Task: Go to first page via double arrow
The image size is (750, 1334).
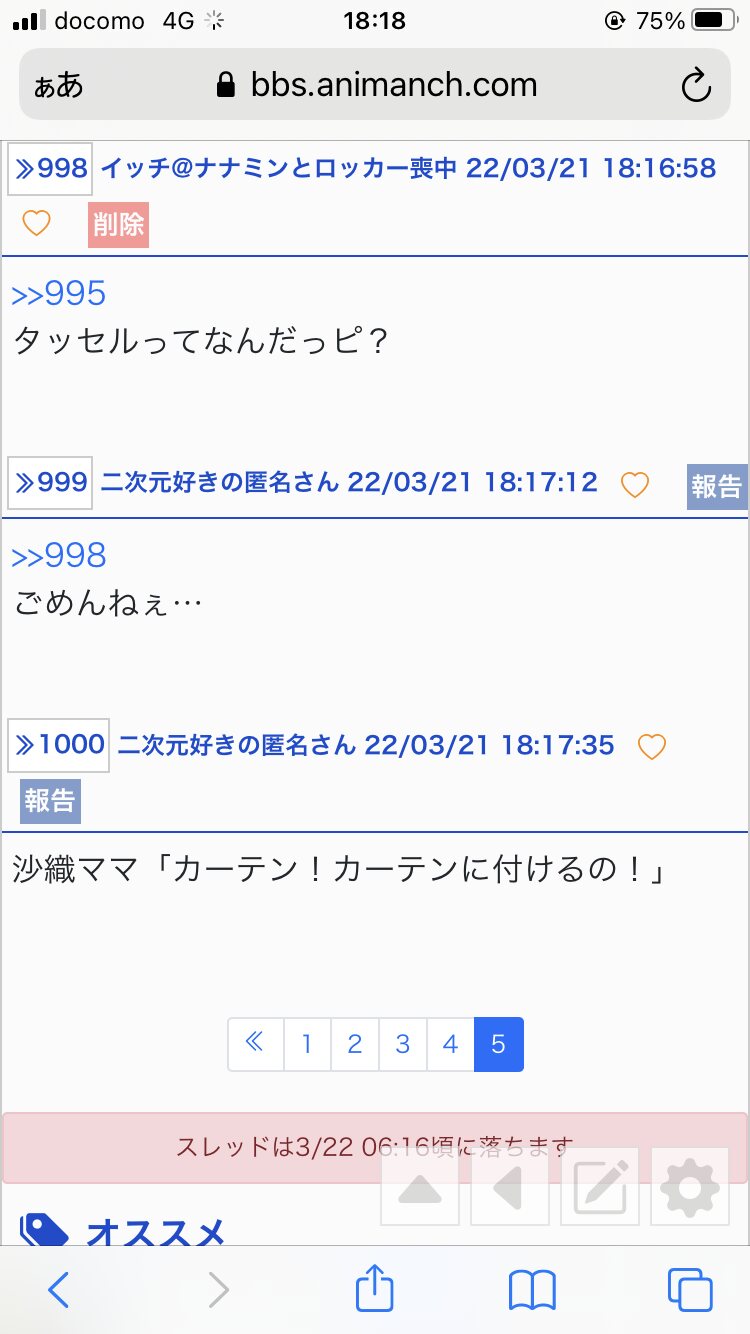Action: pyautogui.click(x=256, y=1045)
